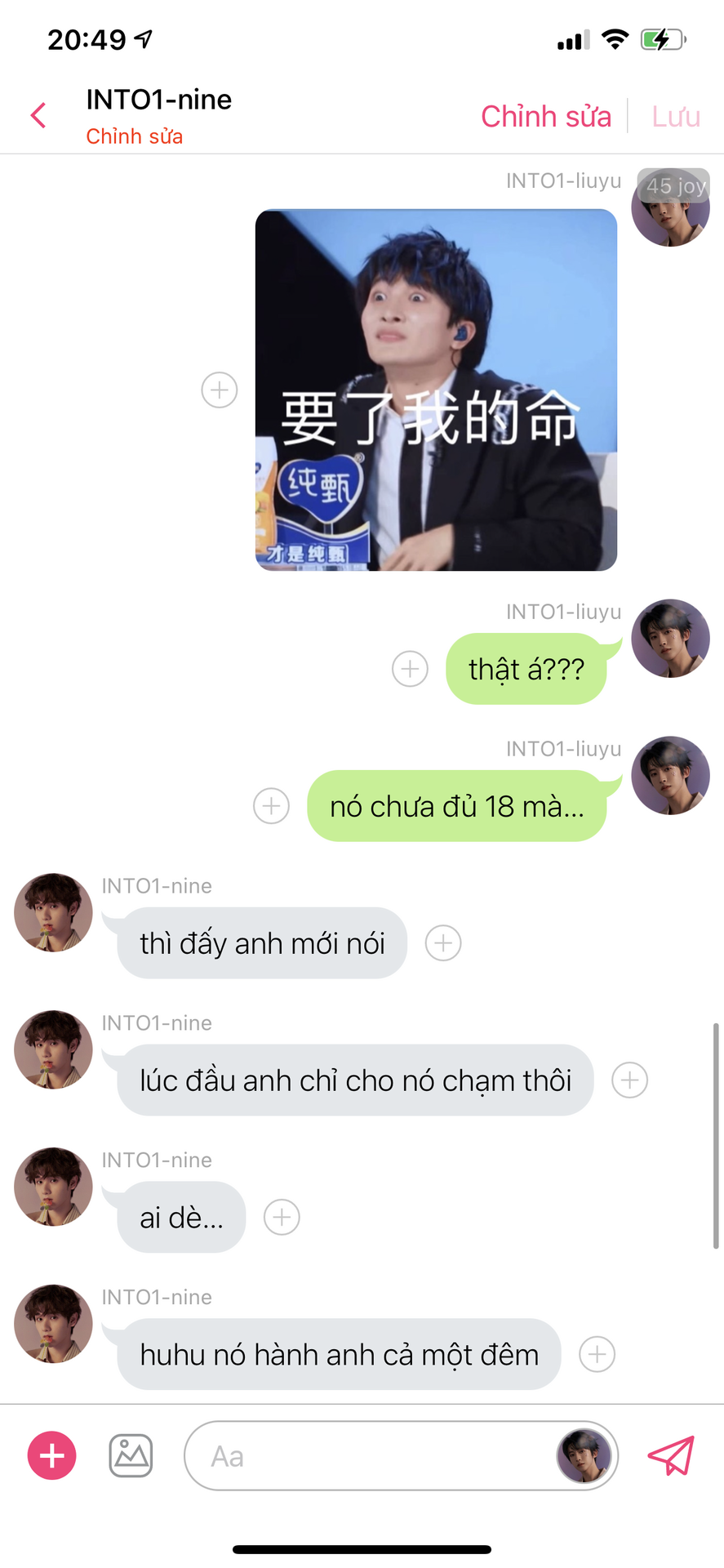Image resolution: width=724 pixels, height=1568 pixels.
Task: Tap the plus beside 'ai dè...'
Action: (282, 1218)
